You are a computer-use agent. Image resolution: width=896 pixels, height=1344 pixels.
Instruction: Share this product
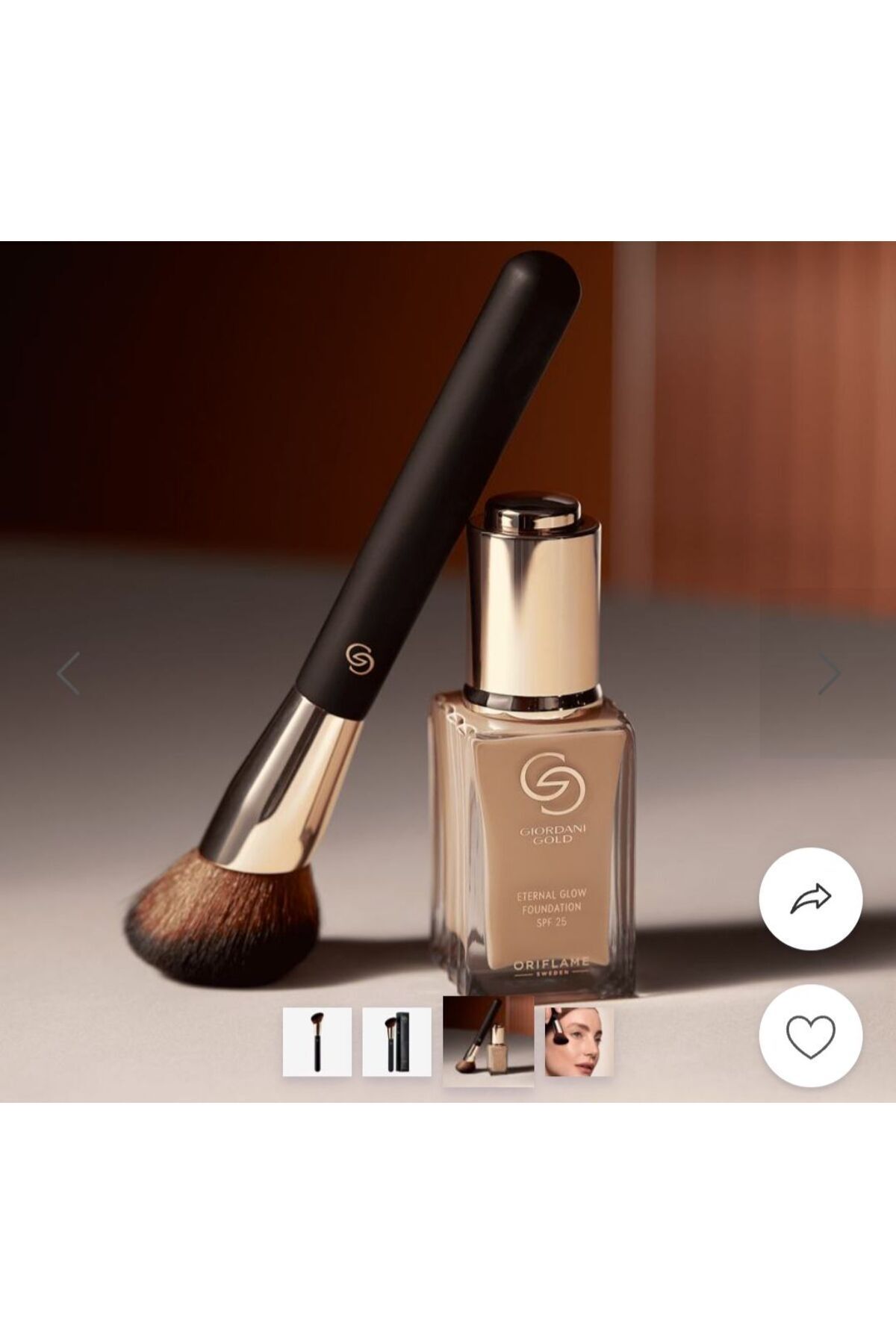(810, 898)
